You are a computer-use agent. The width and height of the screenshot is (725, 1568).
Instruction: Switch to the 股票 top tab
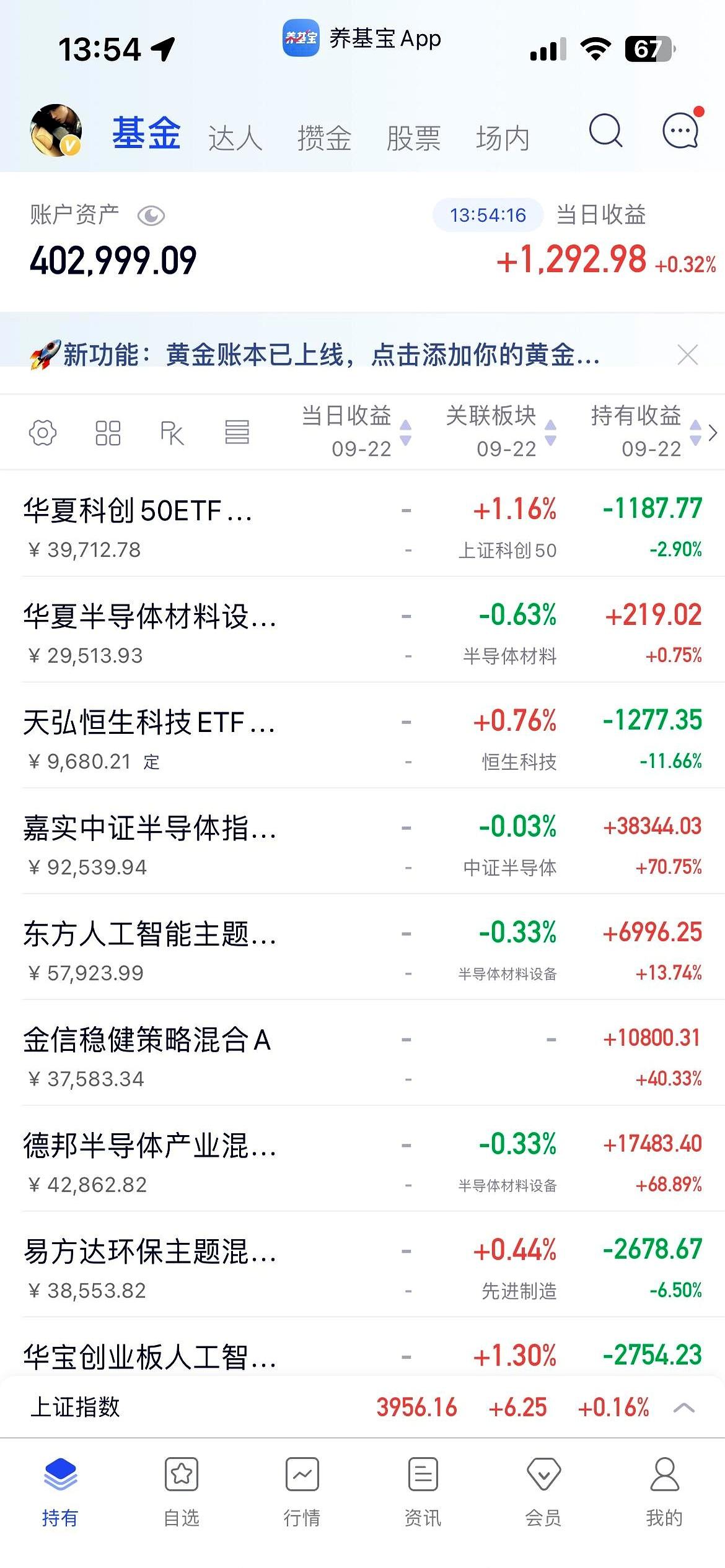(414, 137)
